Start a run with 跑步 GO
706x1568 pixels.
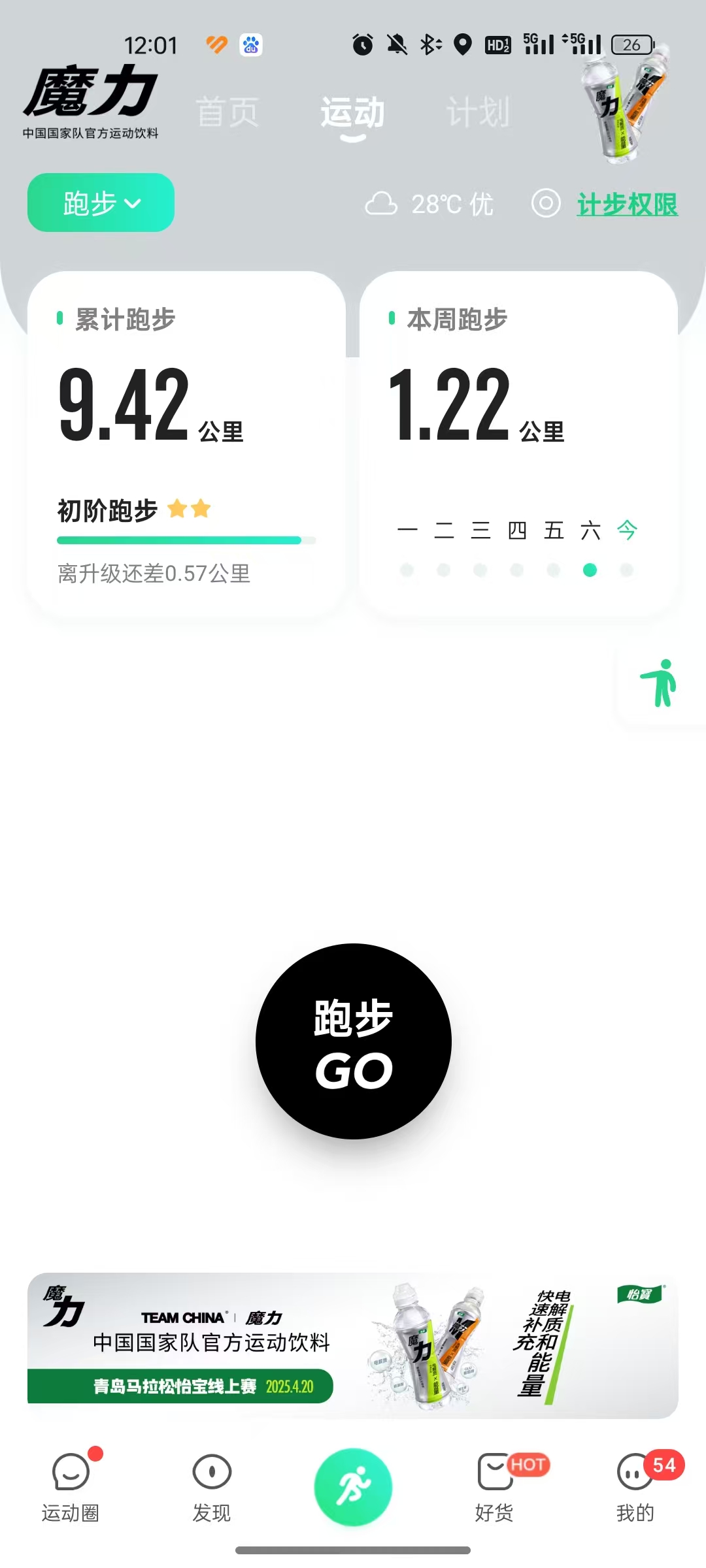tap(354, 1041)
